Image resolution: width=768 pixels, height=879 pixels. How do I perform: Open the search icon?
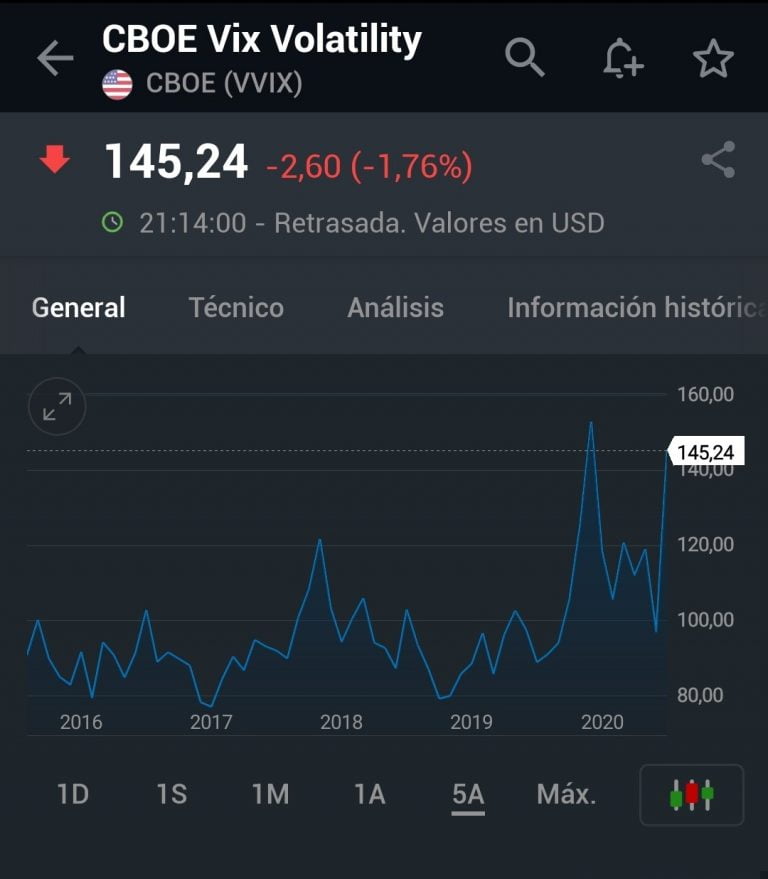[522, 58]
